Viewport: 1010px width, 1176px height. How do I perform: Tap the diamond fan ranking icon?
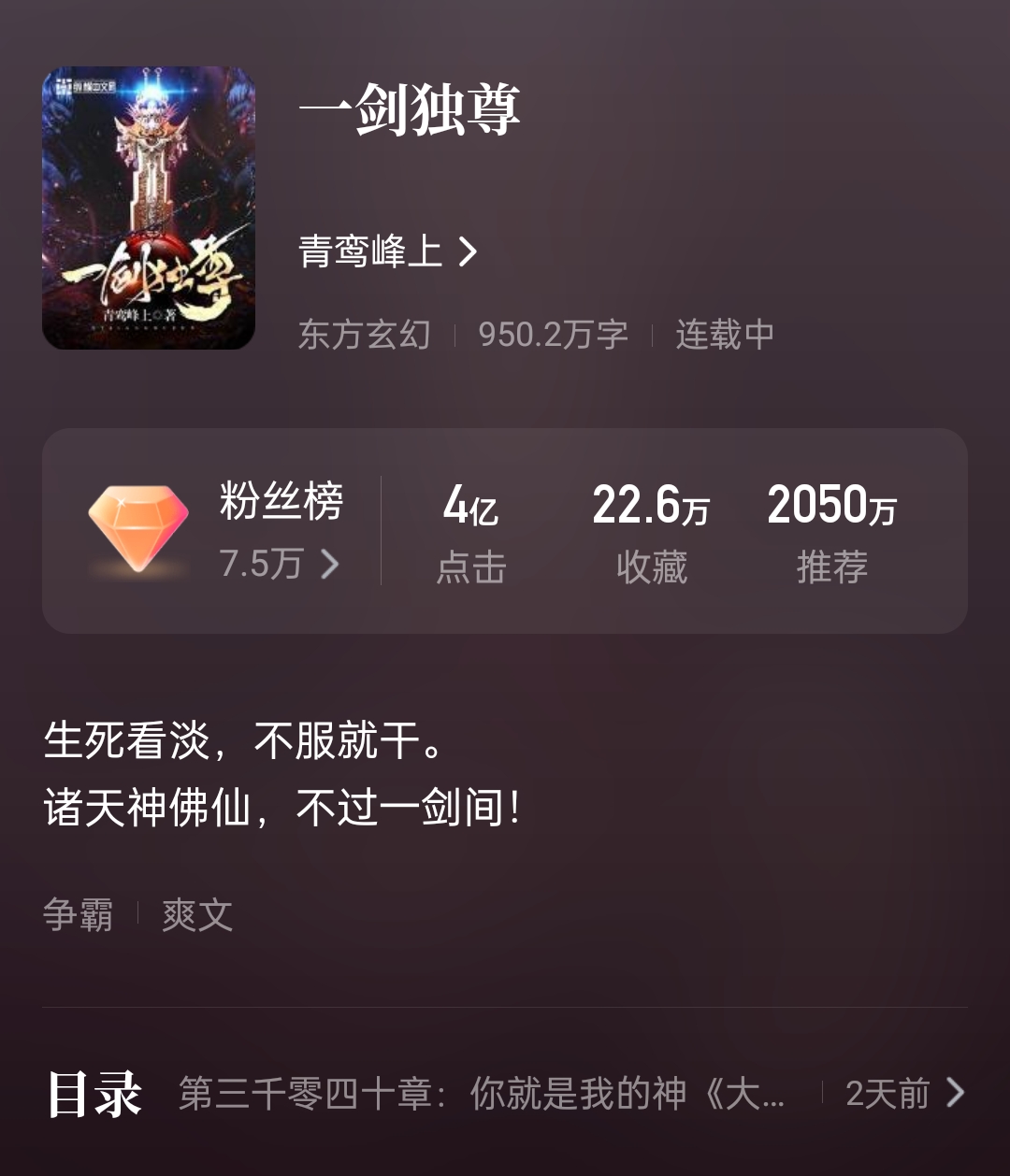coord(134,519)
